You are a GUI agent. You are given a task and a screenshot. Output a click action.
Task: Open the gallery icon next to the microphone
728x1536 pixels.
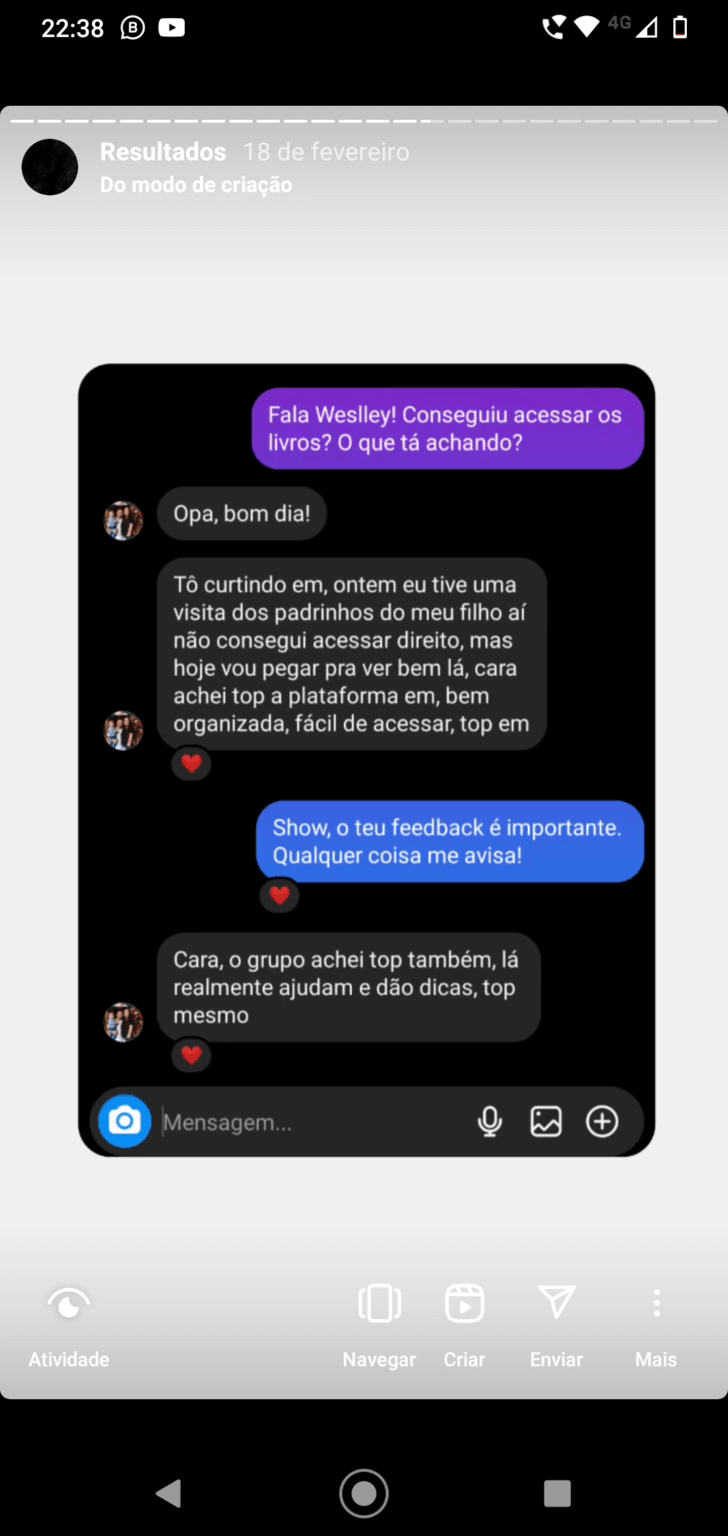546,1121
